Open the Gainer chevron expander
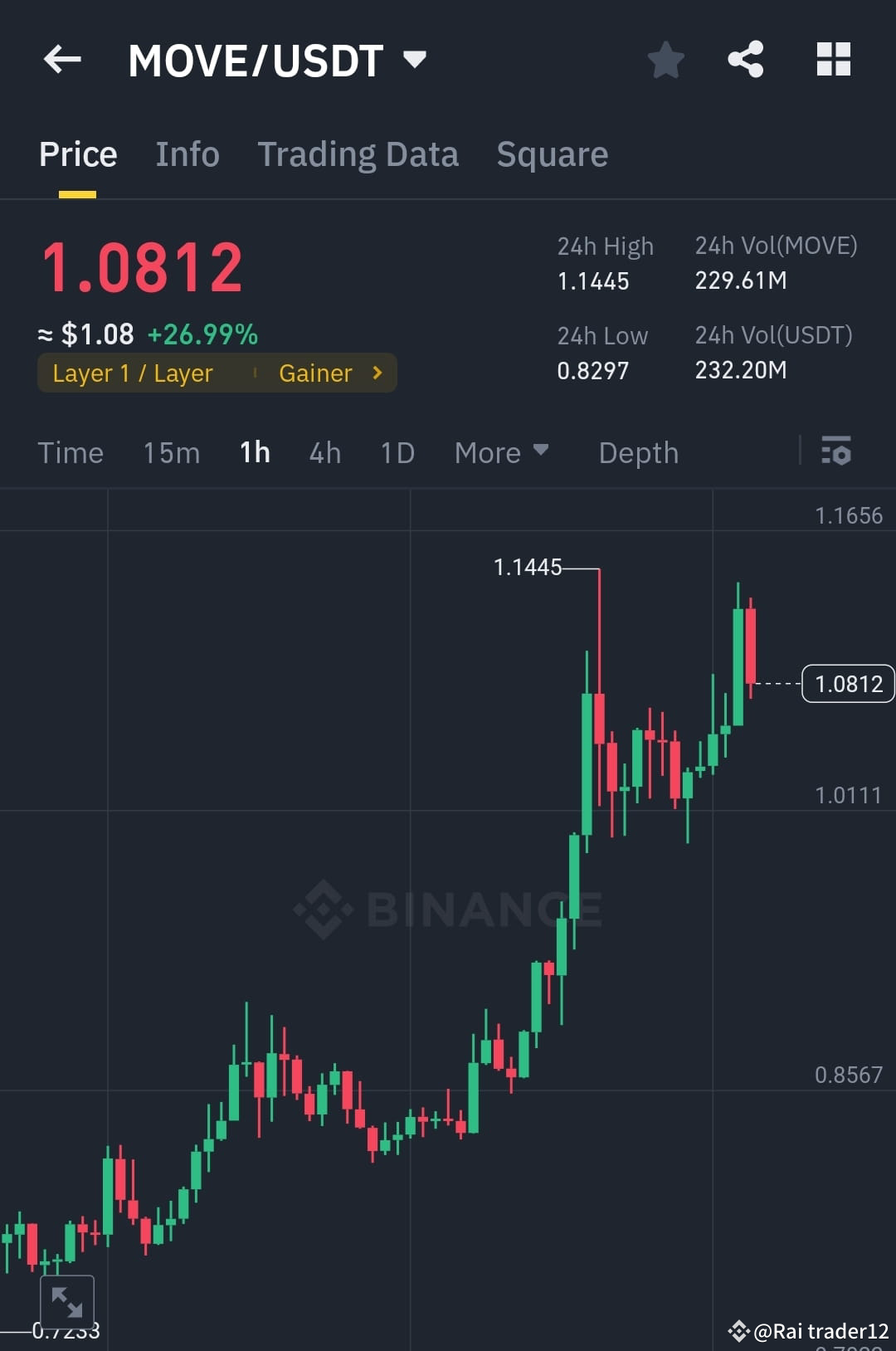Viewport: 896px width, 1351px height. click(x=377, y=373)
